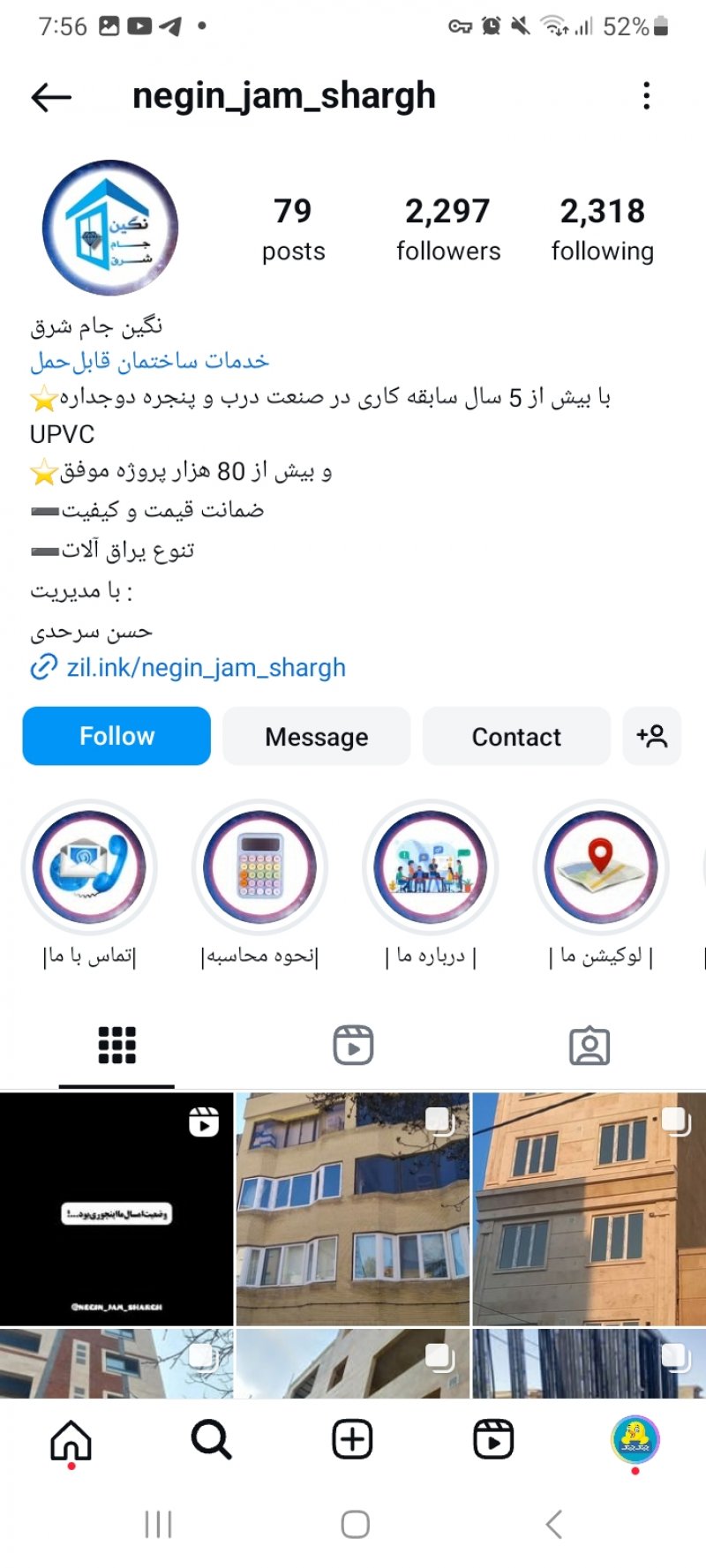
Task: Open the zil.ink/negin_jam_shargh link
Action: pyautogui.click(x=206, y=668)
